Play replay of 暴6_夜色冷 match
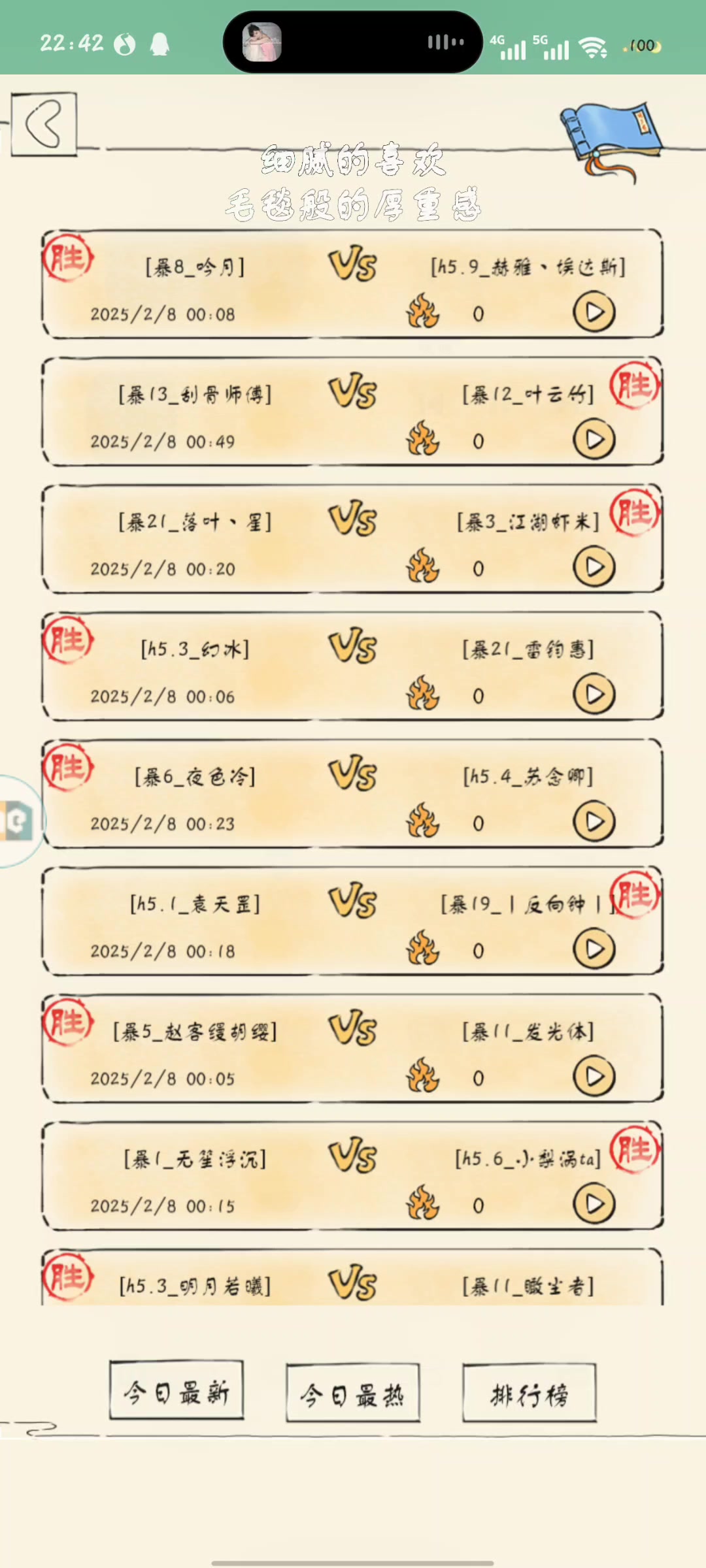Screen dimensions: 706x1568 click(x=594, y=822)
